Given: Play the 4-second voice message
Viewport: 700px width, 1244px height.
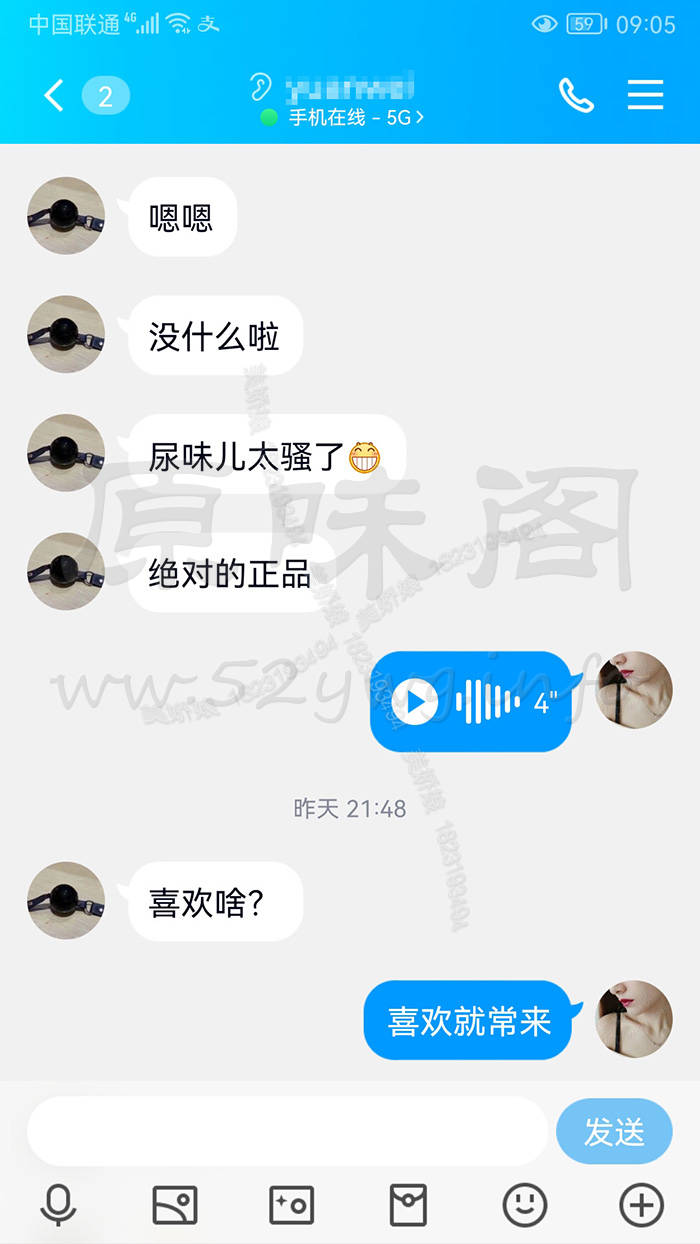Looking at the screenshot, I should (x=415, y=703).
